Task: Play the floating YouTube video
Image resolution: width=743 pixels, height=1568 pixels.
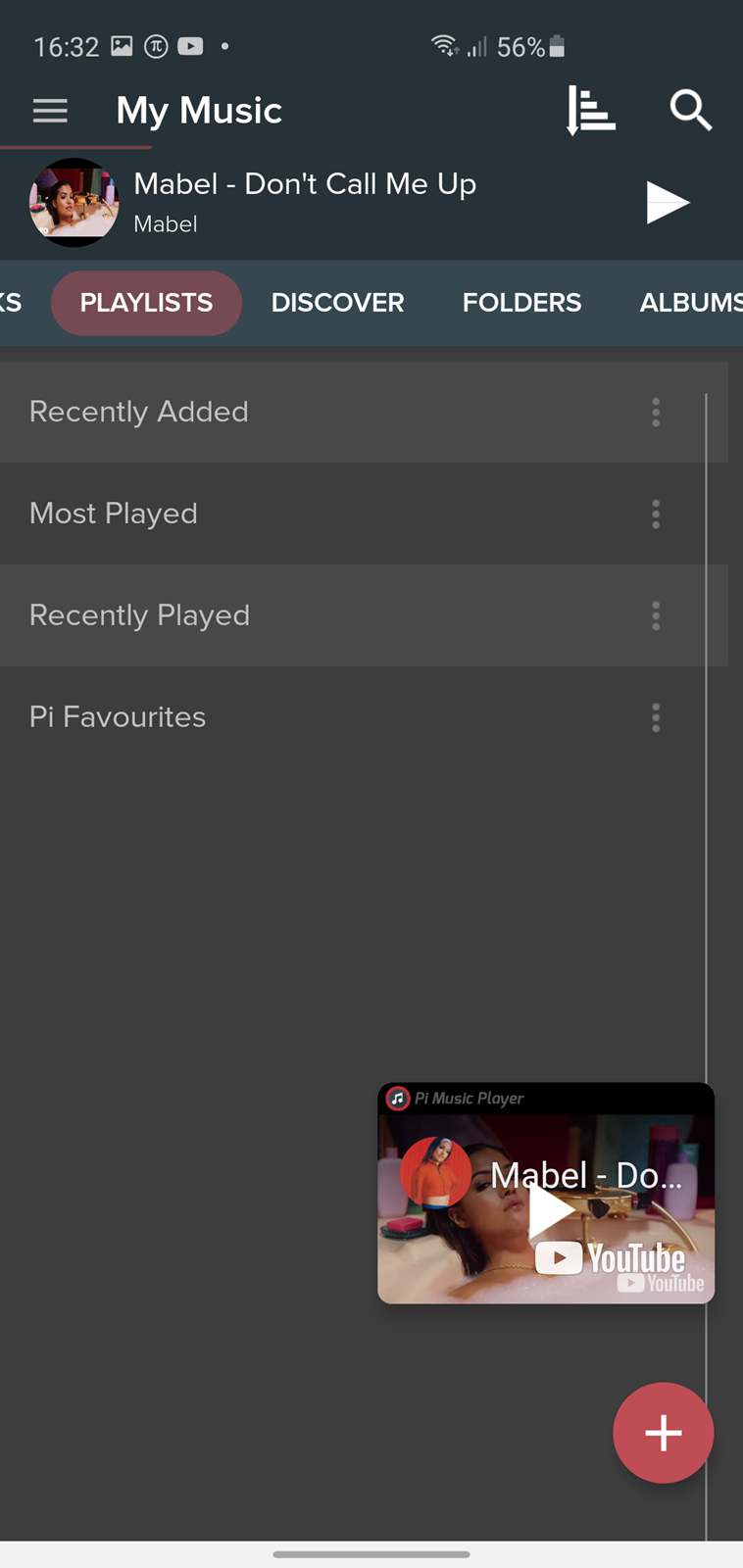Action: coord(550,1211)
